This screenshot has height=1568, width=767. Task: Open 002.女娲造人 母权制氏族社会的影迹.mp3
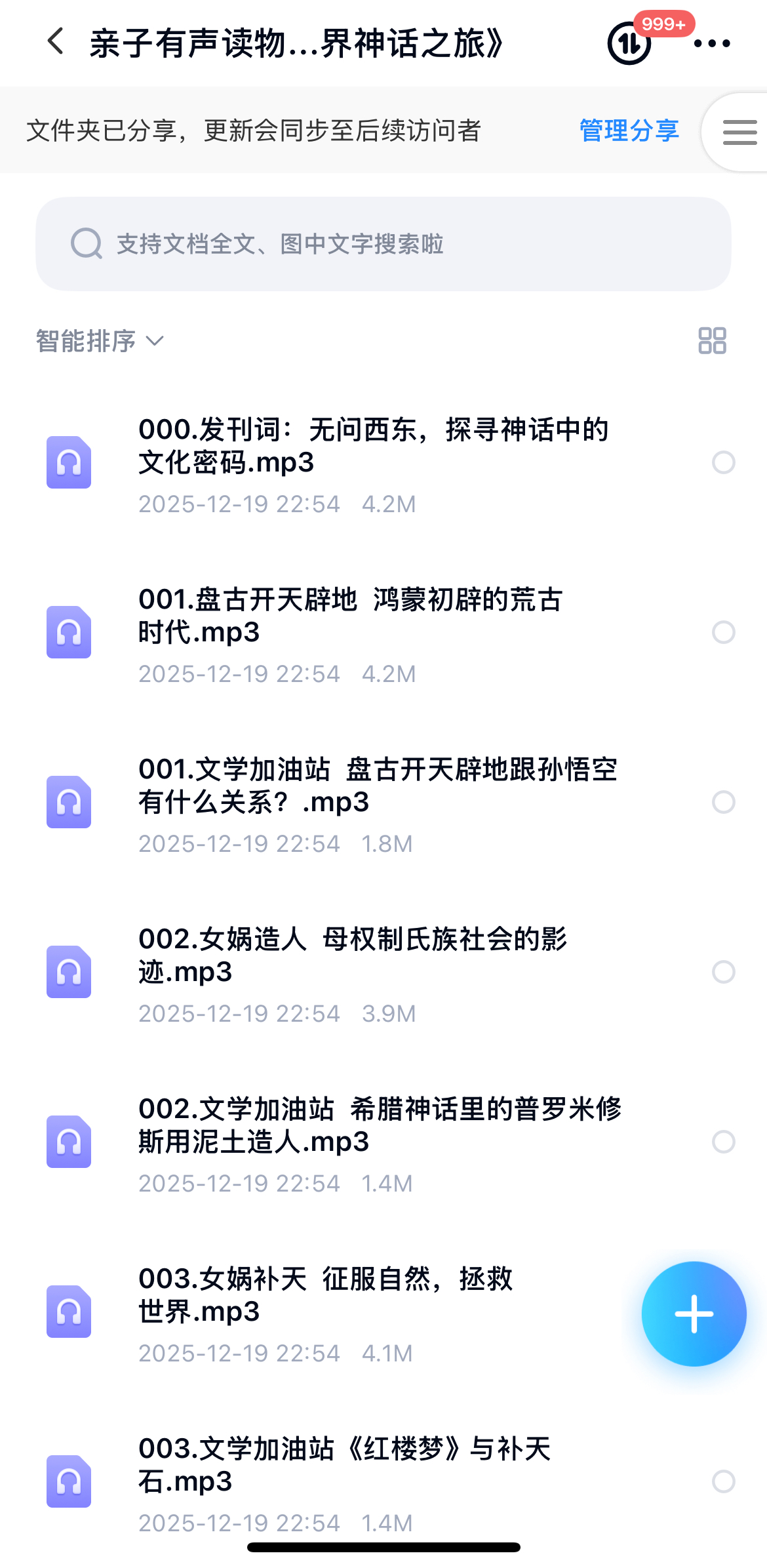pyautogui.click(x=353, y=955)
